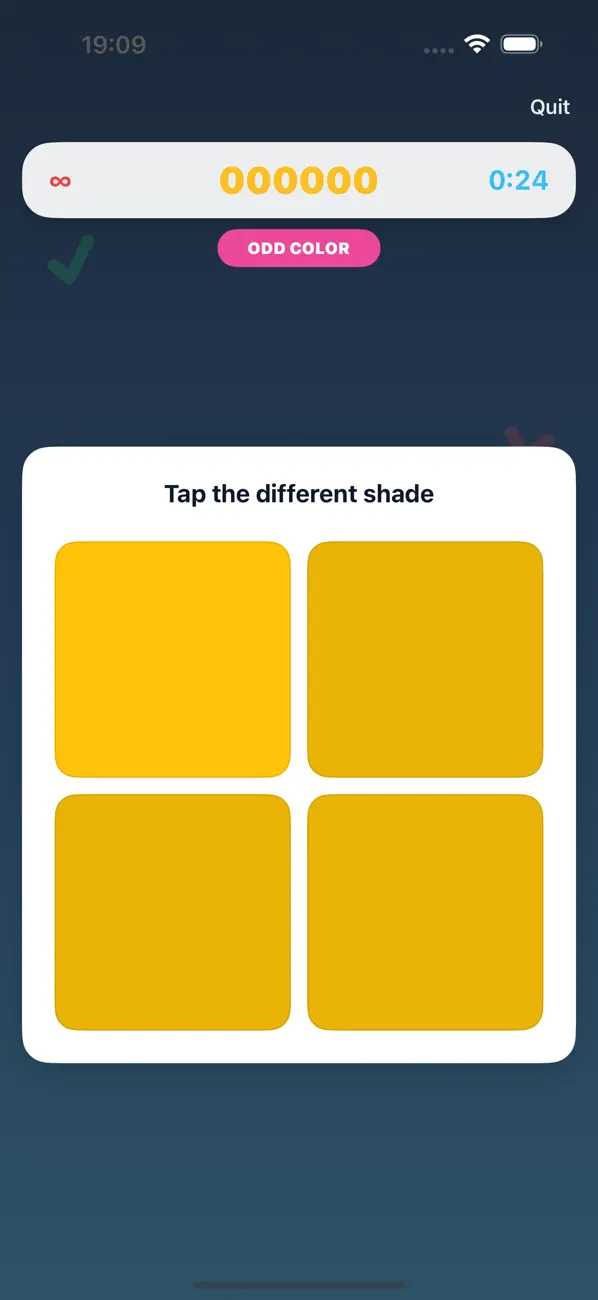Viewport: 598px width, 1300px height.
Task: Select the top-right darker yellow square
Action: click(x=425, y=659)
